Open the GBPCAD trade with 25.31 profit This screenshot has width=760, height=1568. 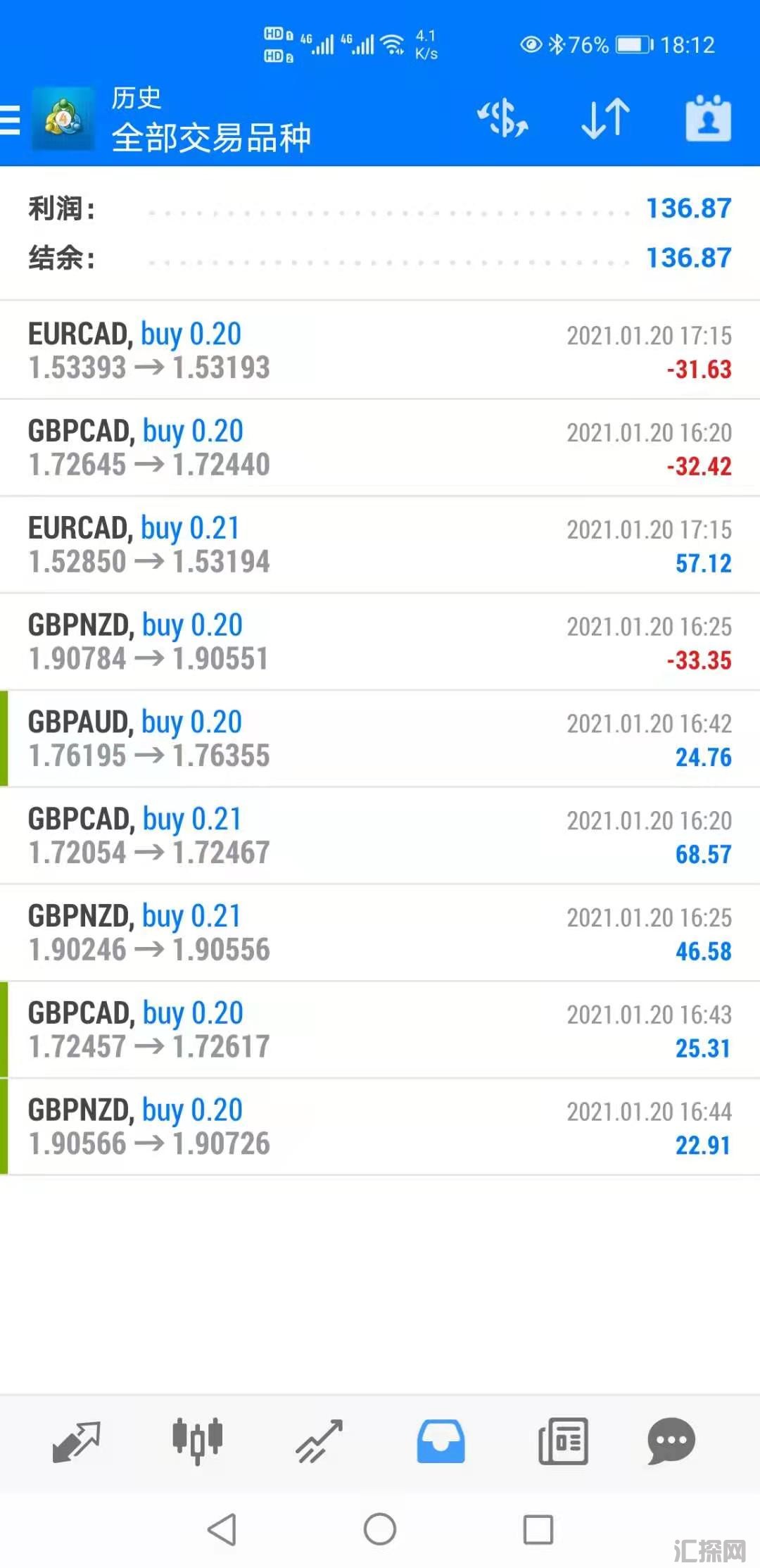click(380, 1031)
